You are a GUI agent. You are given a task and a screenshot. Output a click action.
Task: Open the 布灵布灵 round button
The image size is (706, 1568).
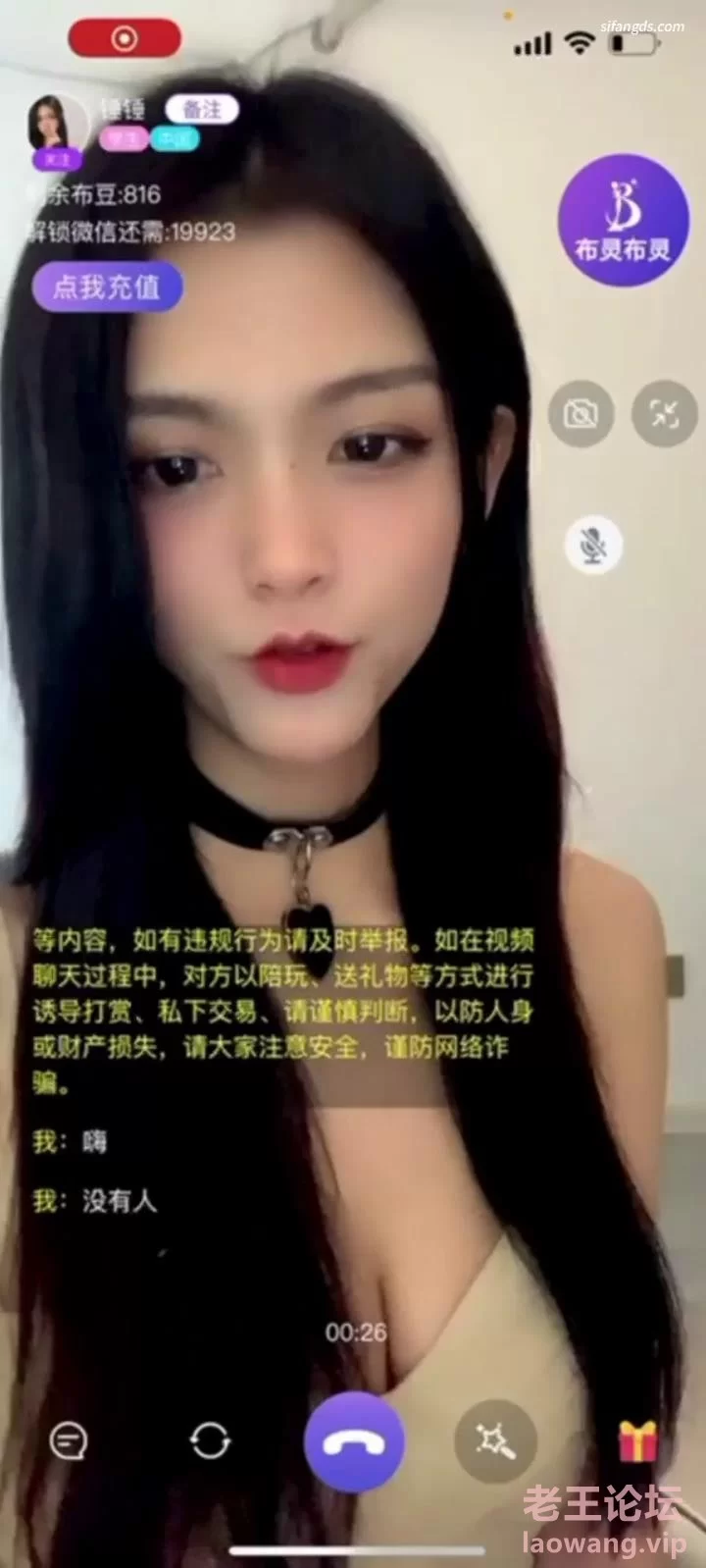pyautogui.click(x=623, y=221)
